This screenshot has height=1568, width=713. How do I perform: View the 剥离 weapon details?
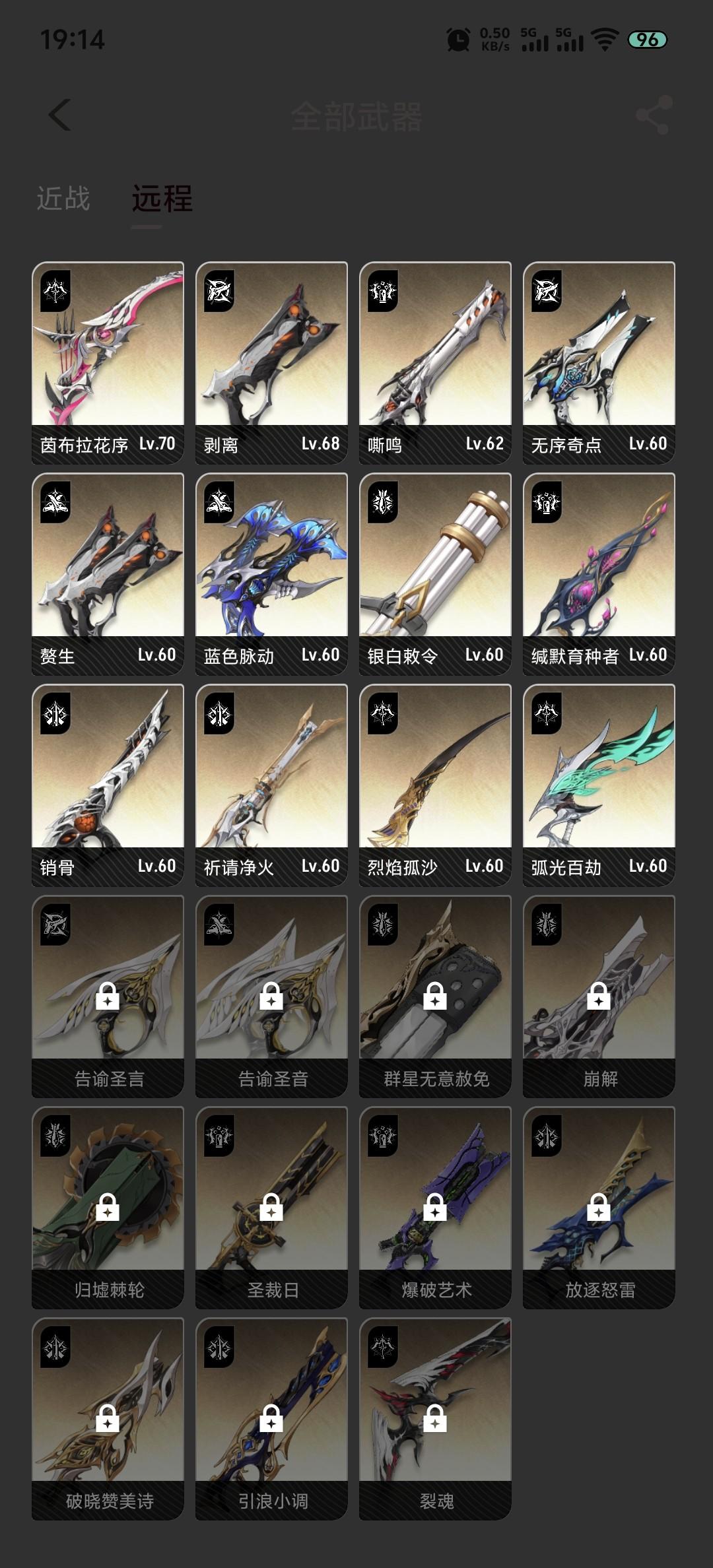pos(271,362)
